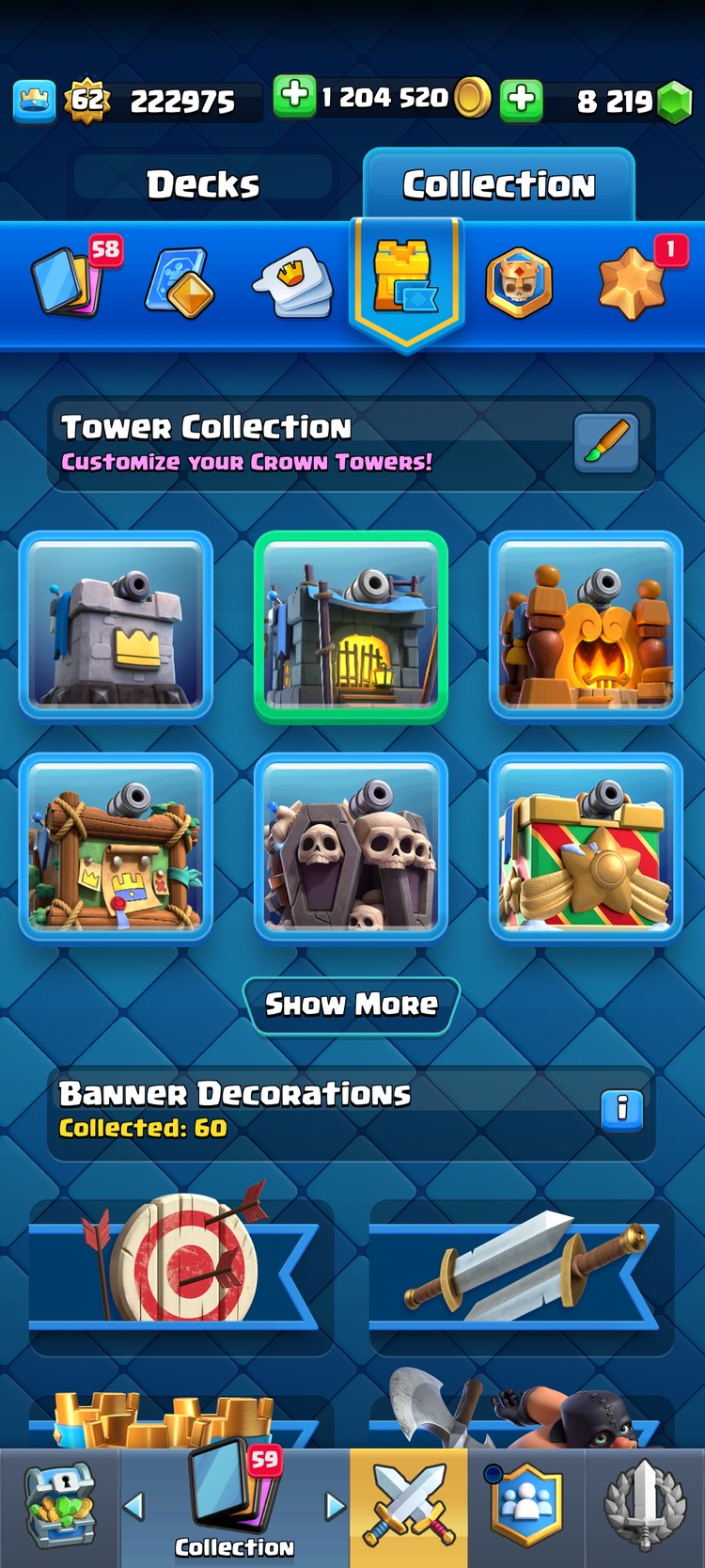Add more gems with the green plus

pos(522,99)
